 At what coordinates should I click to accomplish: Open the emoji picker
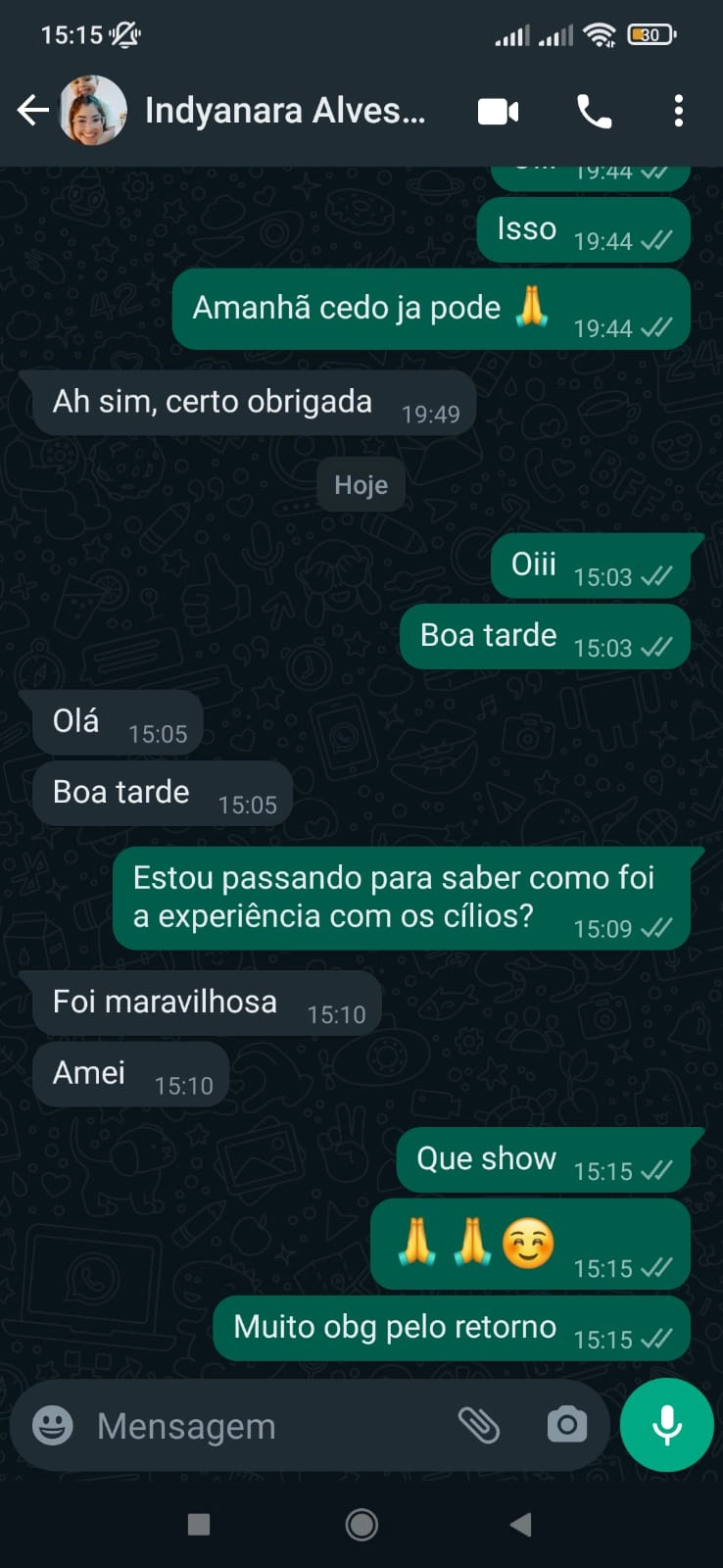point(53,1425)
